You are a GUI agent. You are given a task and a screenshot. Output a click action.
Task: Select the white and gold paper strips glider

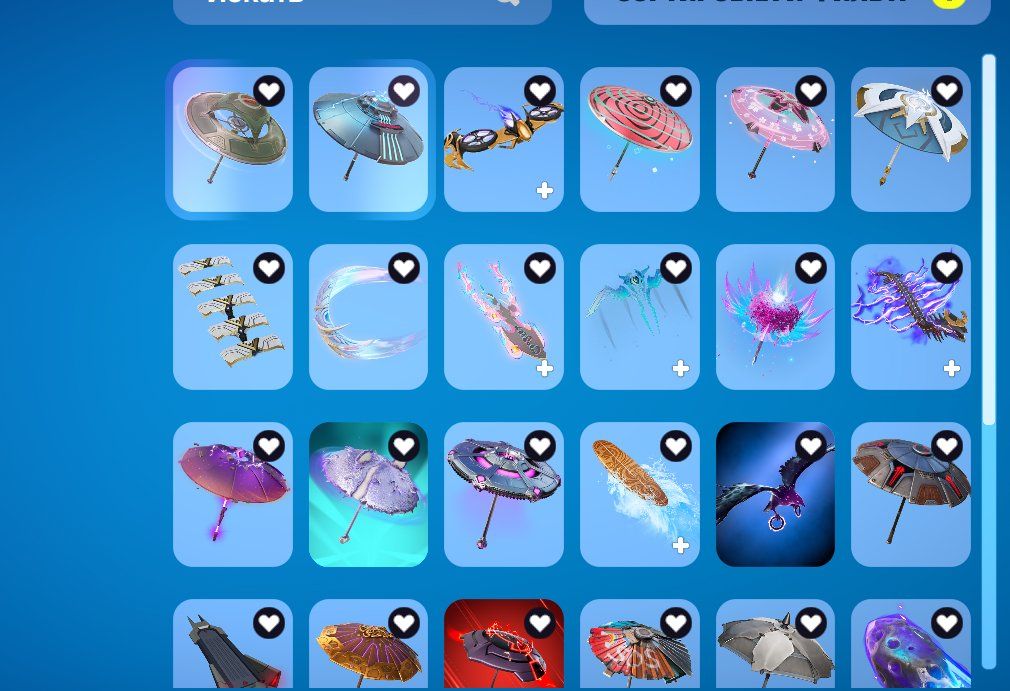(232, 318)
